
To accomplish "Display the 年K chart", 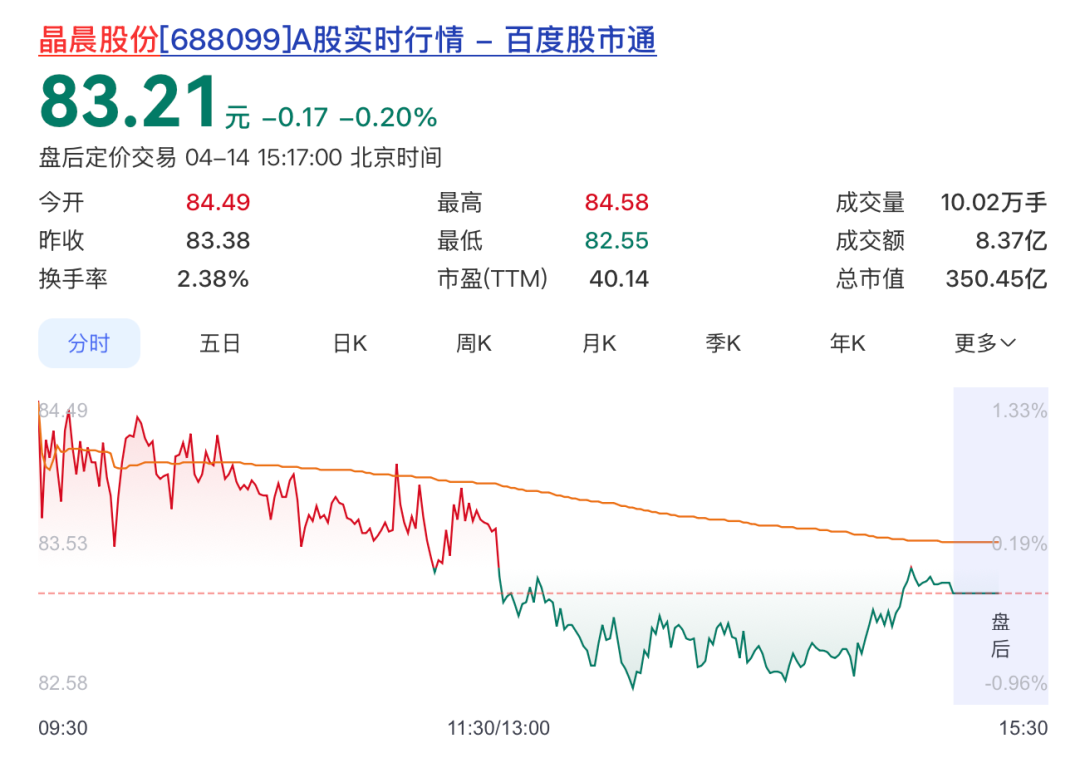I will point(847,344).
